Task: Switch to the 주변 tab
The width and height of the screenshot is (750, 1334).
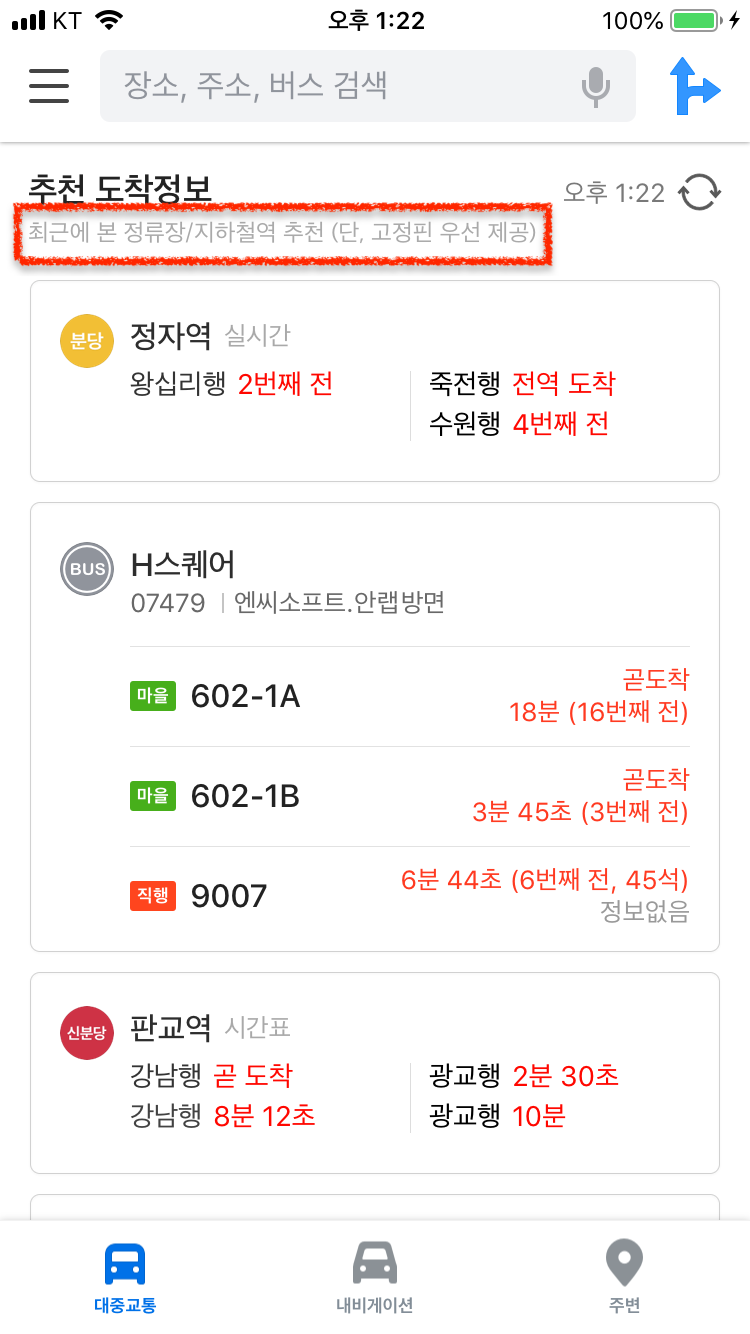Action: [x=625, y=1277]
